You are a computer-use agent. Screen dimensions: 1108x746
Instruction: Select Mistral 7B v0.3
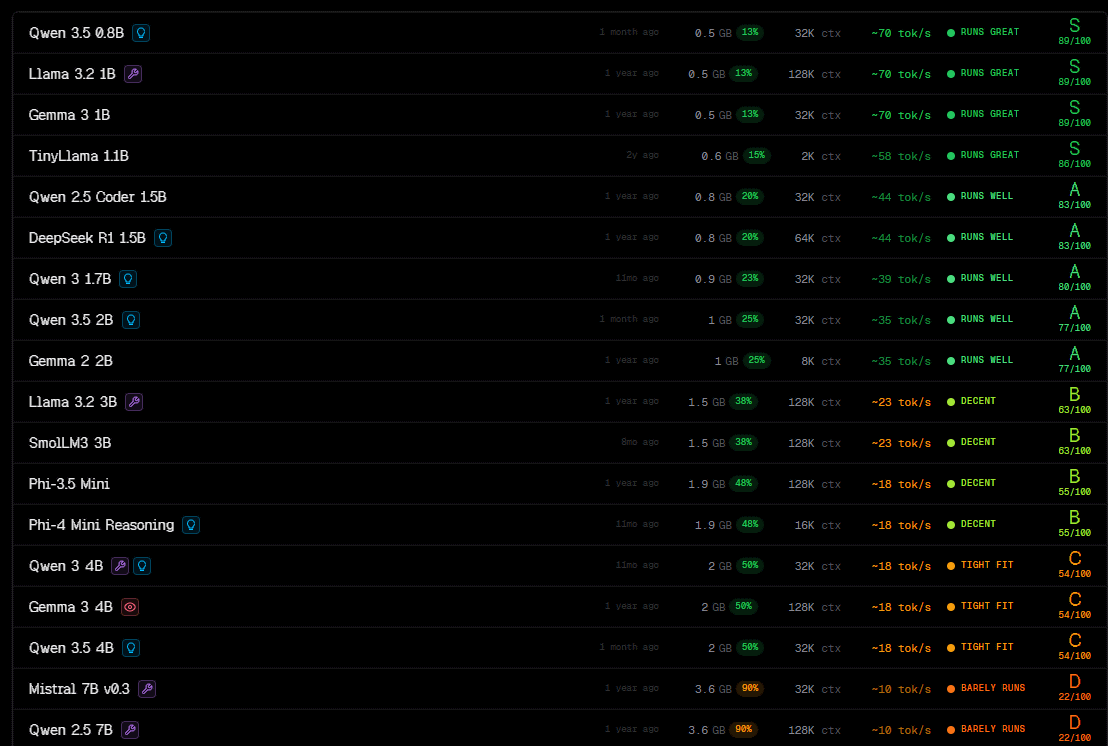pyautogui.click(x=80, y=689)
